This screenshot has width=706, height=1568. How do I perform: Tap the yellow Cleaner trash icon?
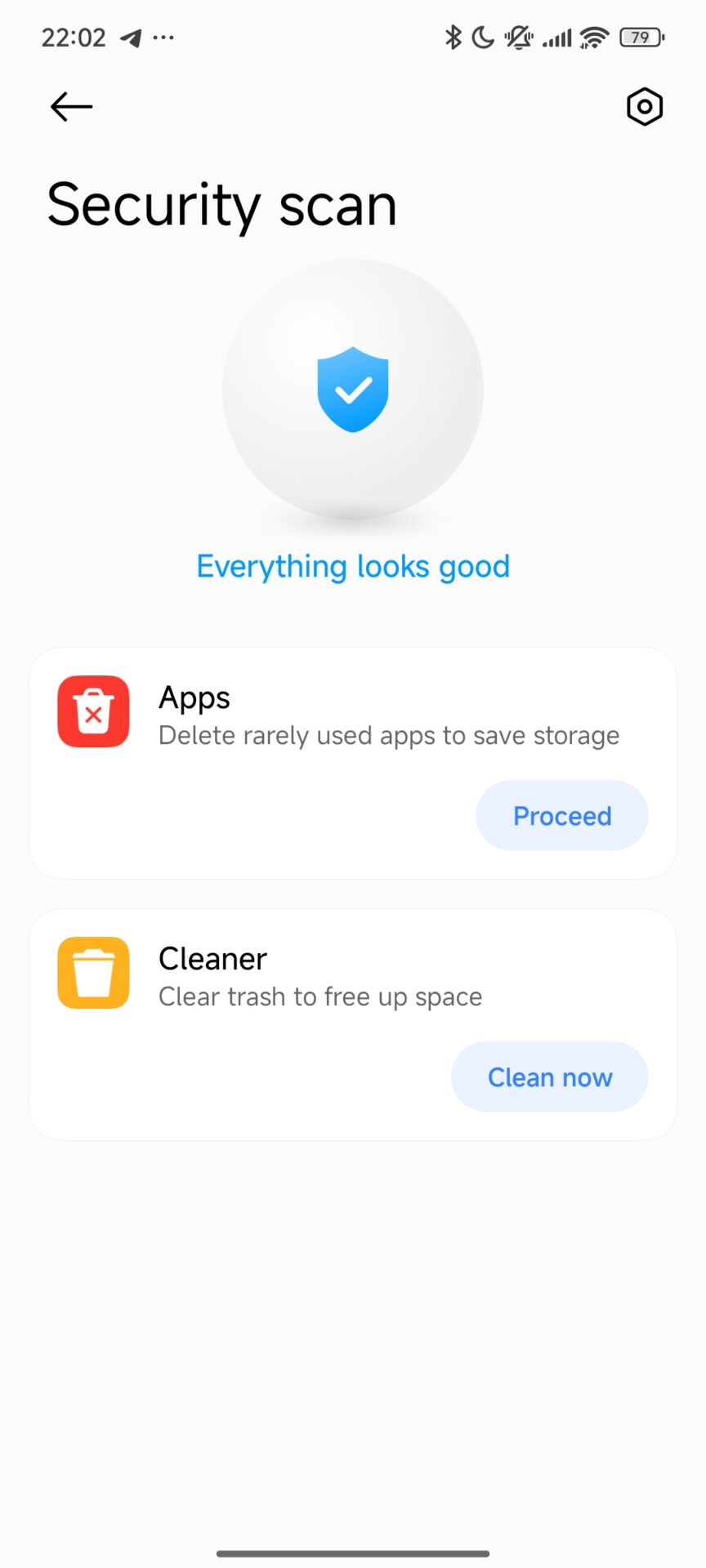[93, 973]
